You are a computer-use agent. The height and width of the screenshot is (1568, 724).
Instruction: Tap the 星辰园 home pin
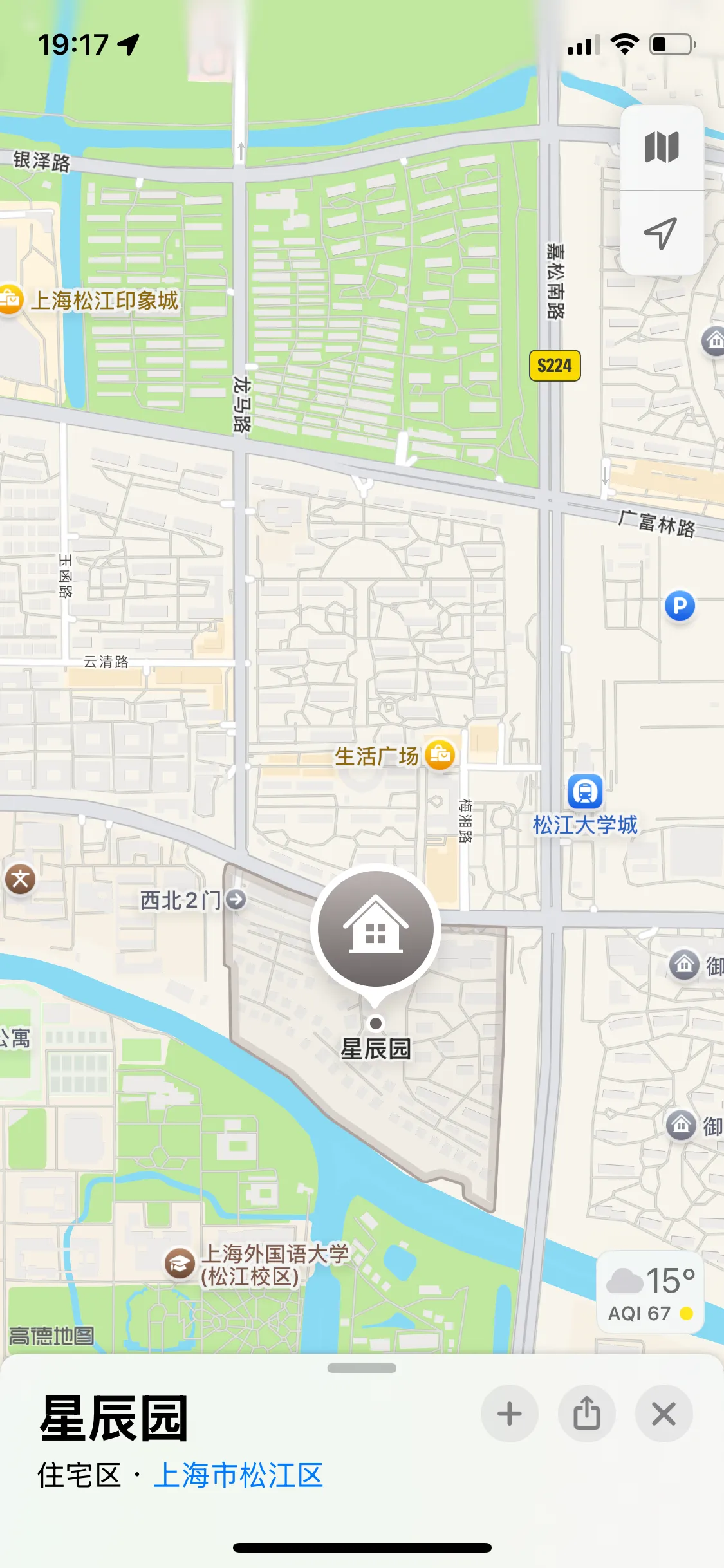[x=376, y=929]
